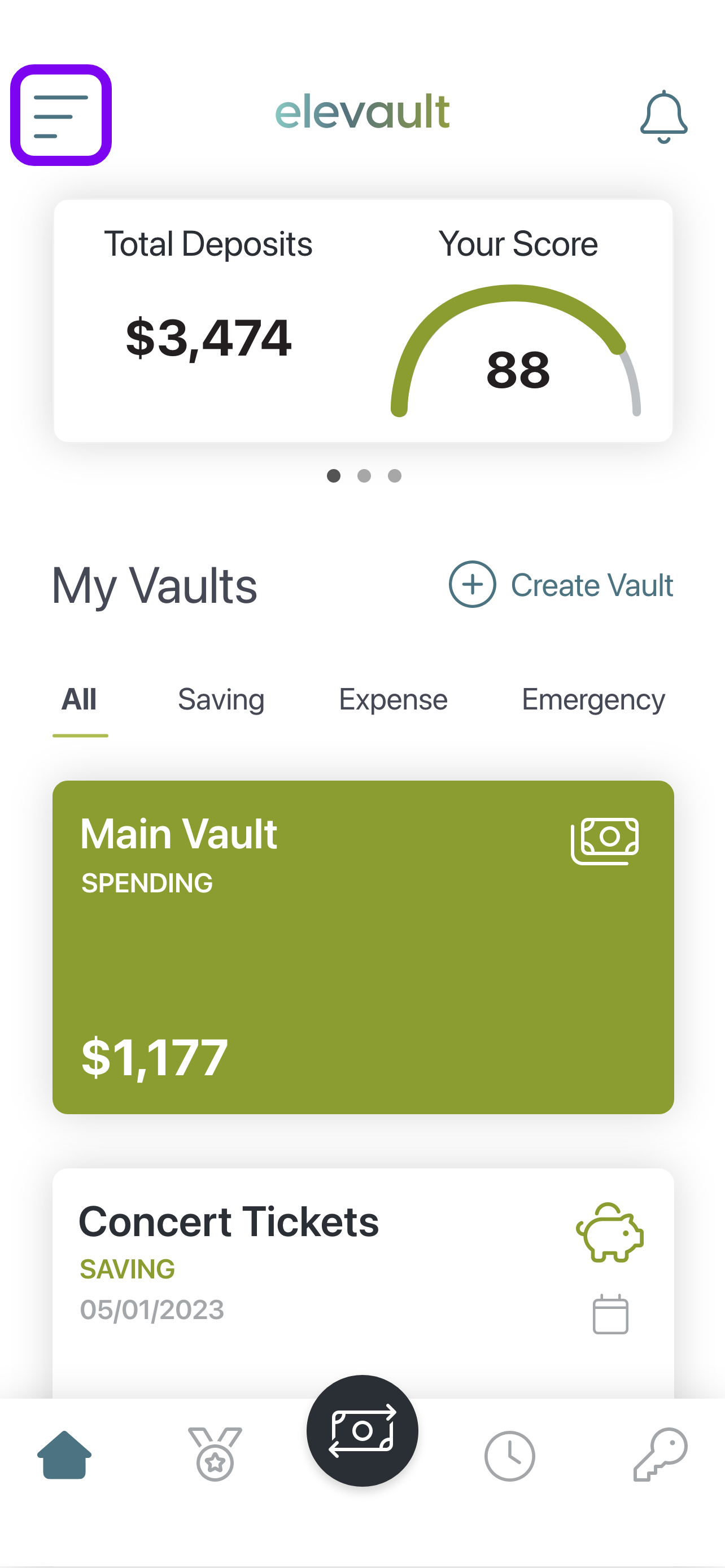Tap the center money transfer button

click(x=362, y=1430)
